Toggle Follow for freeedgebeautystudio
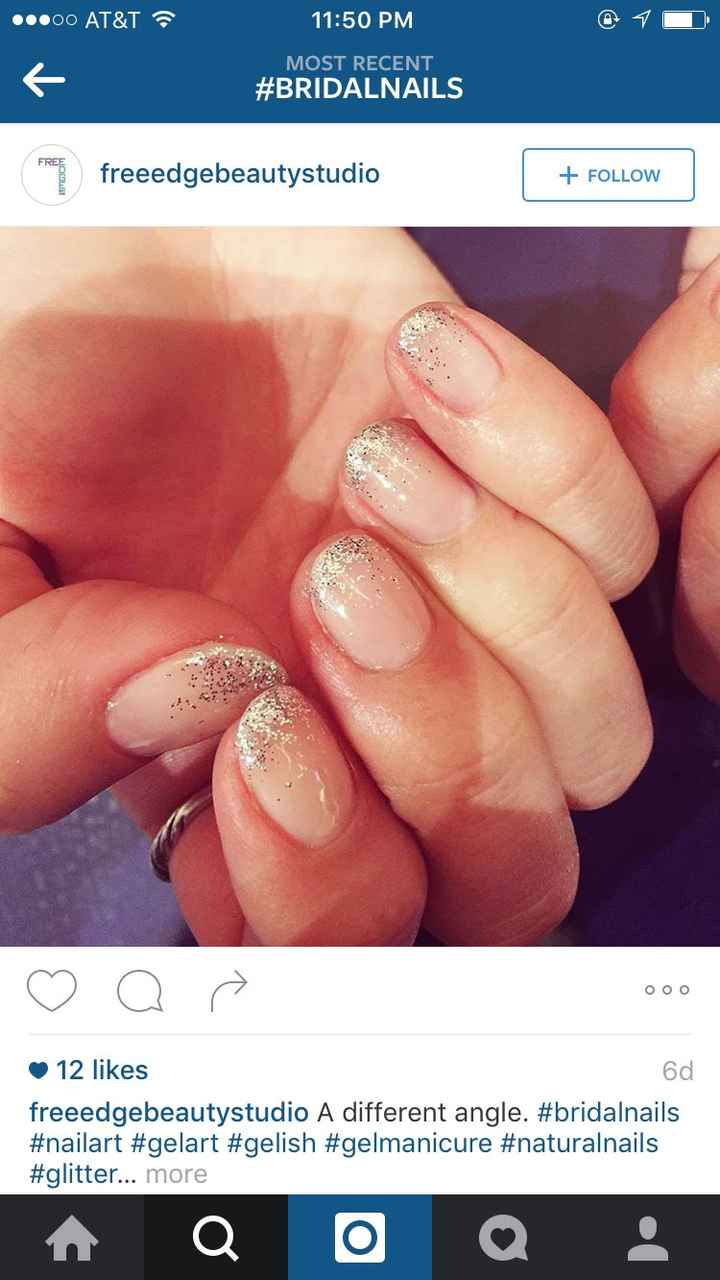 (607, 174)
